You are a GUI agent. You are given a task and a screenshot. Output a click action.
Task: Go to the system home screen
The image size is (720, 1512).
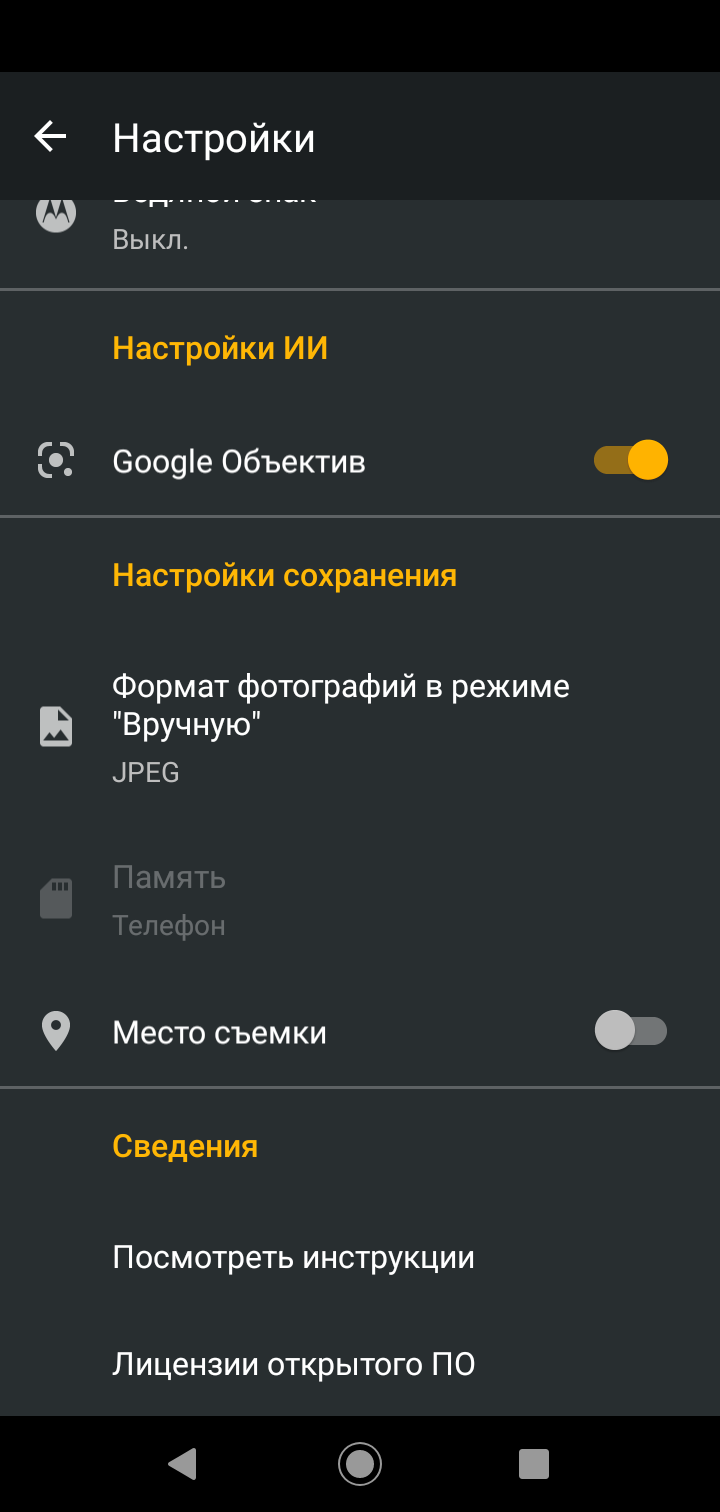pyautogui.click(x=360, y=1464)
